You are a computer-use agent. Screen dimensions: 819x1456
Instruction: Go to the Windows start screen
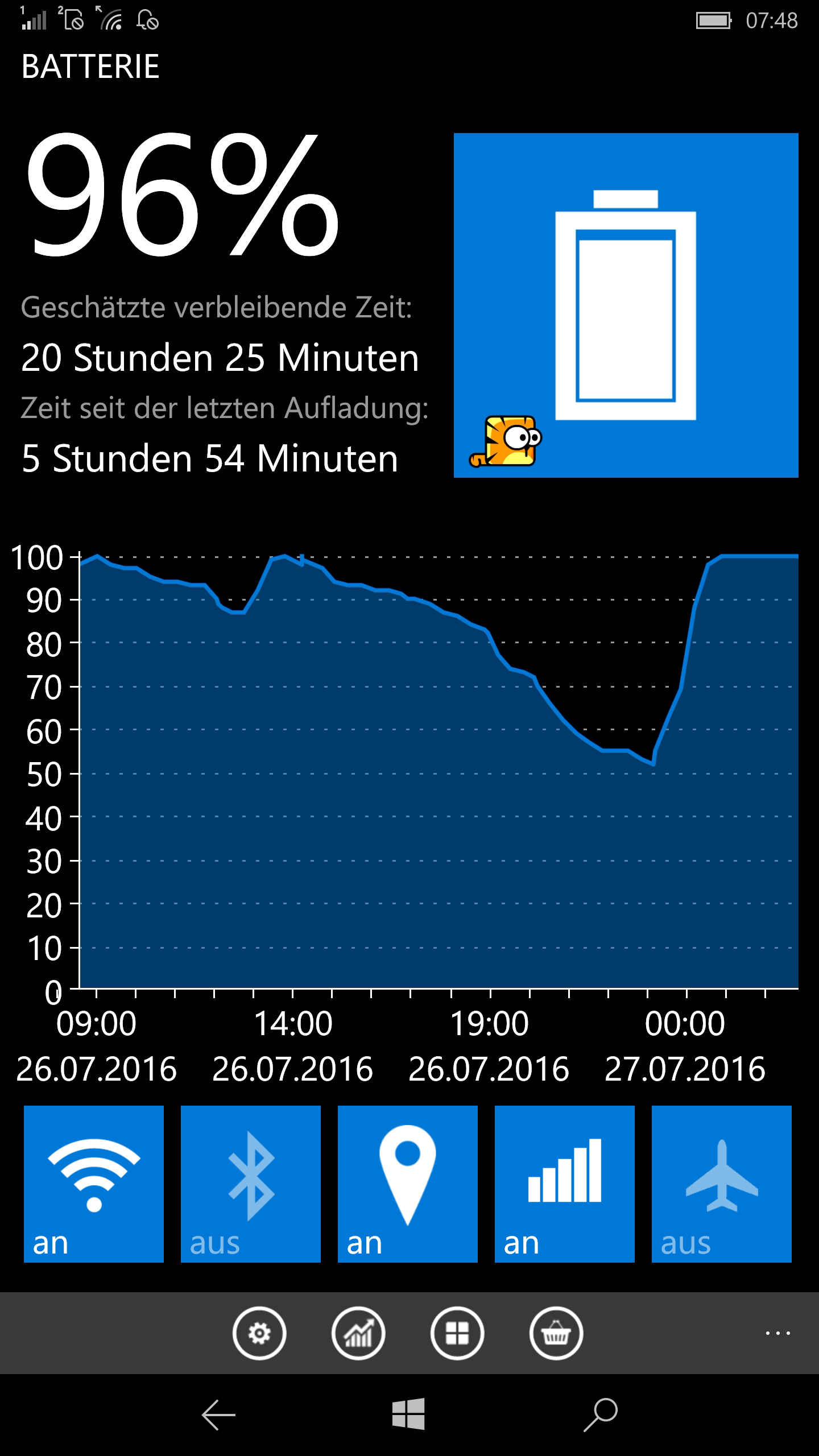[x=408, y=1414]
